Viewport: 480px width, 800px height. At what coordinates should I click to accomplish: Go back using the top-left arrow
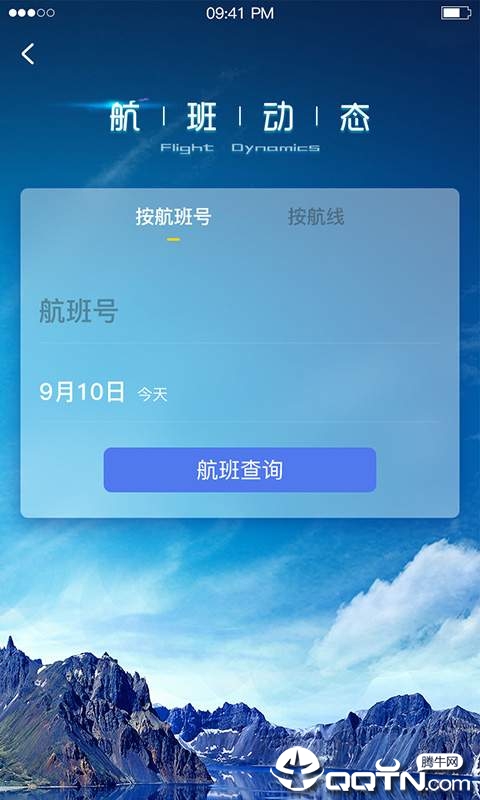pos(28,54)
